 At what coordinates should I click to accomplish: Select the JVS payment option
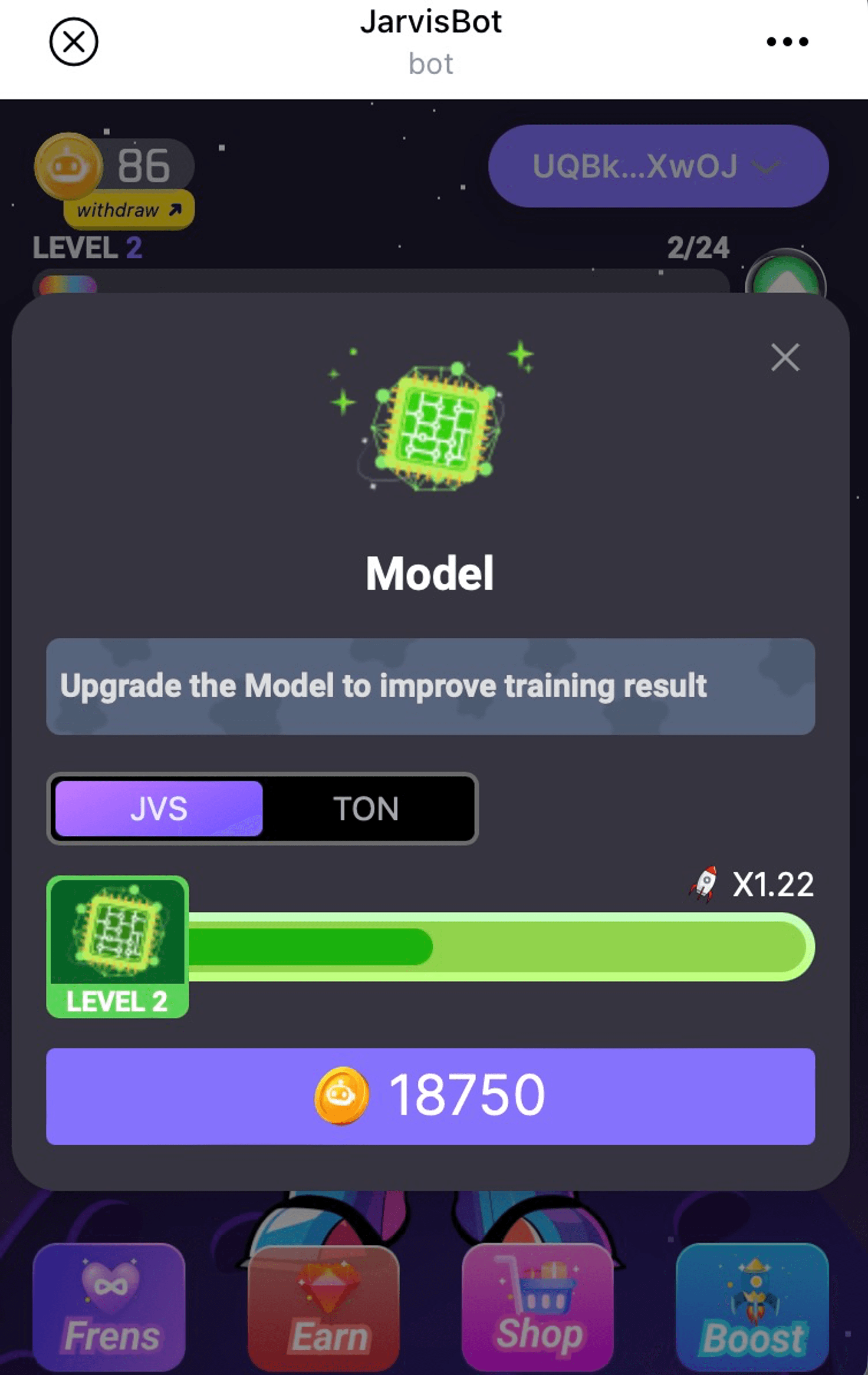pos(159,808)
